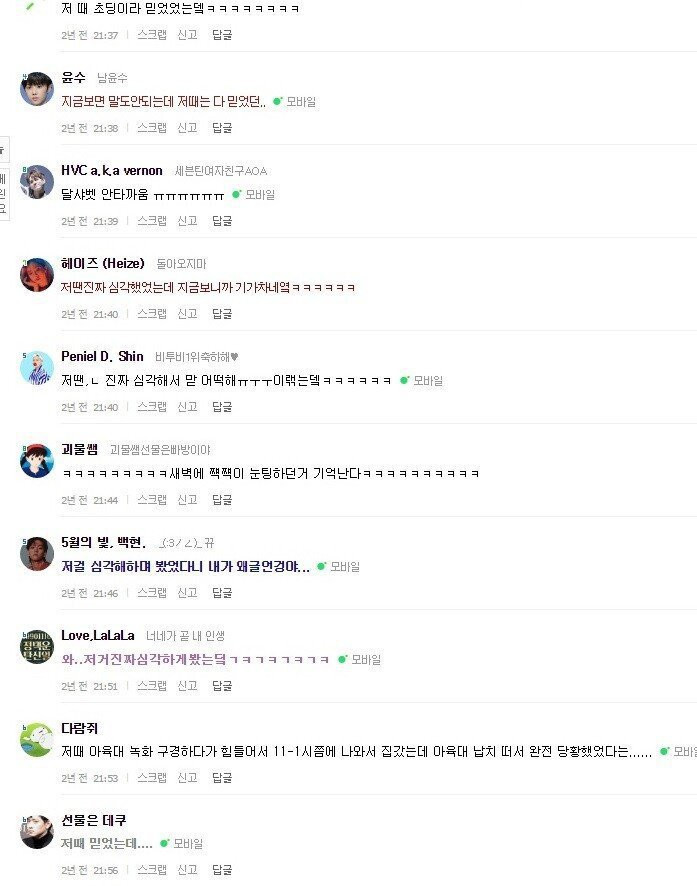This screenshot has height=886, width=697.
Task: Open 헤이즈 (Heize)'s profile picture
Action: [x=37, y=274]
